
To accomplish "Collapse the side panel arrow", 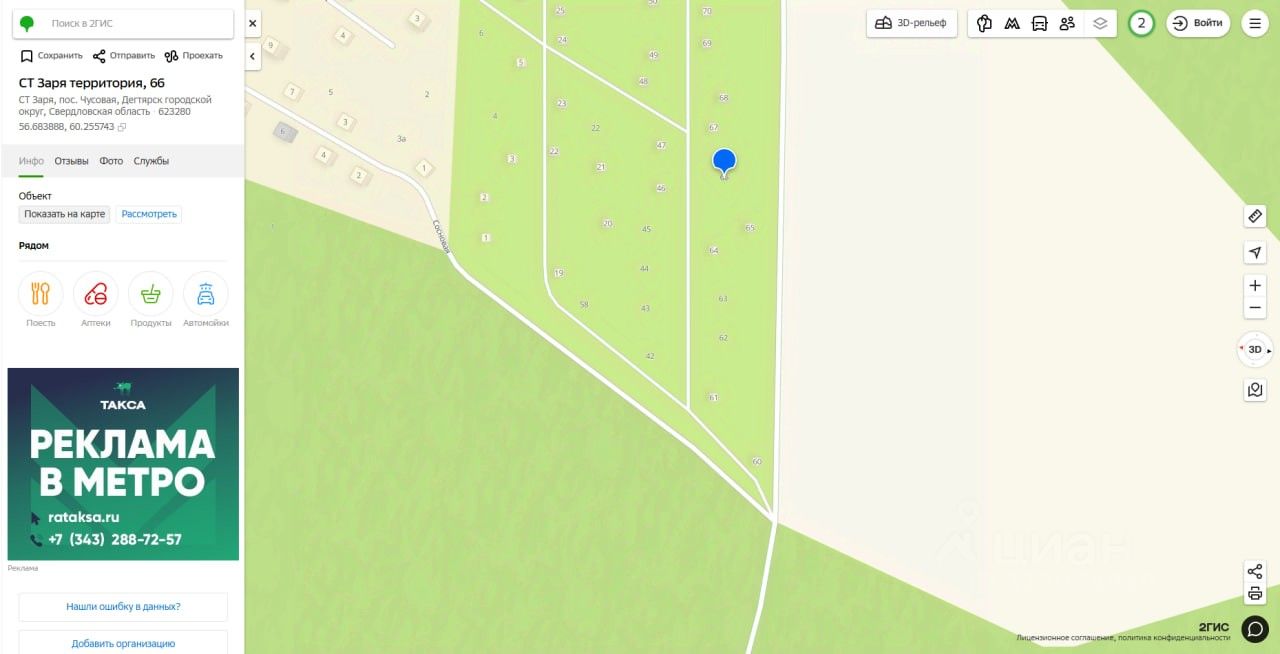I will [253, 57].
